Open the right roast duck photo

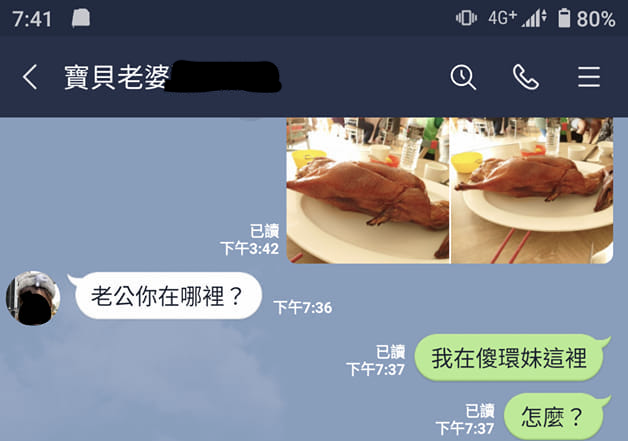pyautogui.click(x=532, y=190)
